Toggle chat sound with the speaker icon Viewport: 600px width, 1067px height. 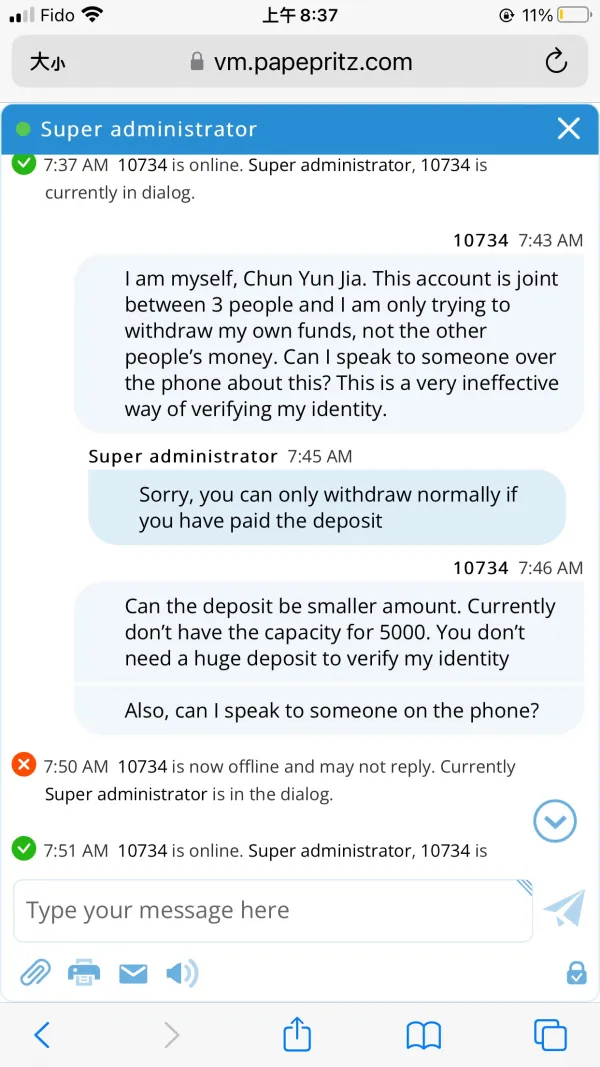tap(182, 973)
